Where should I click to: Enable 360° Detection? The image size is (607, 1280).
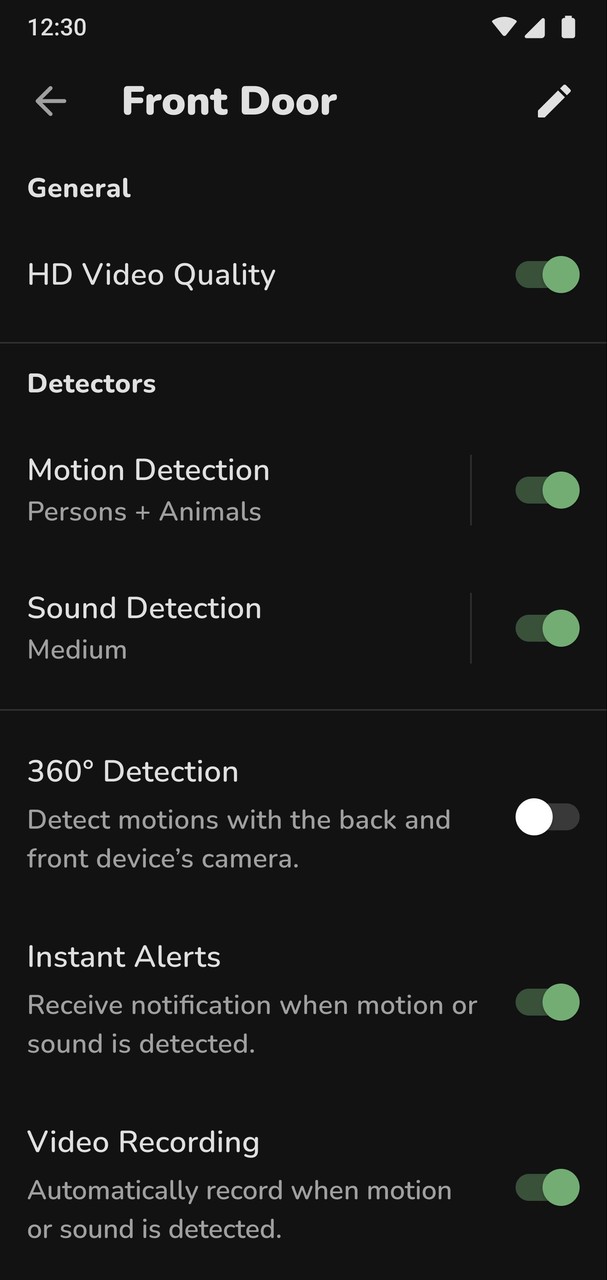click(x=547, y=817)
